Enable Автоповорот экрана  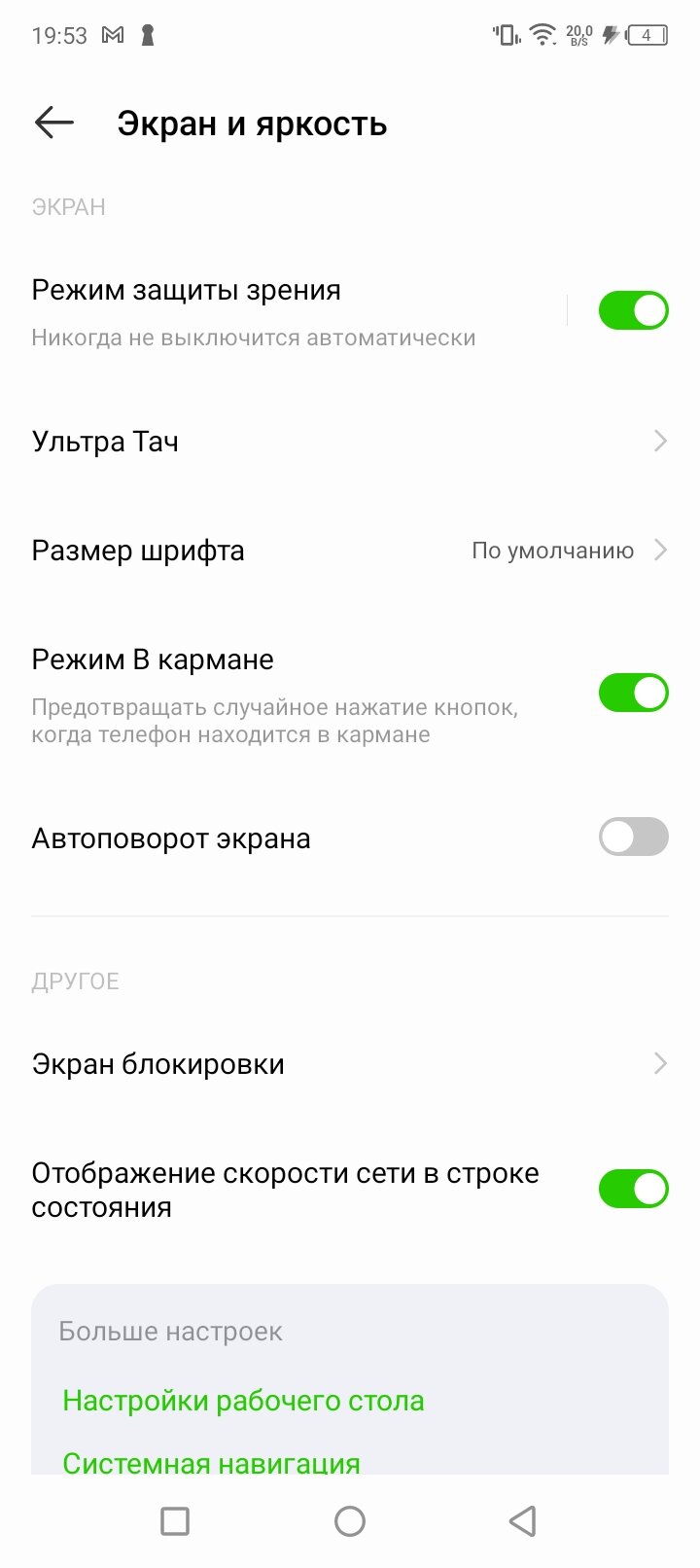(633, 837)
